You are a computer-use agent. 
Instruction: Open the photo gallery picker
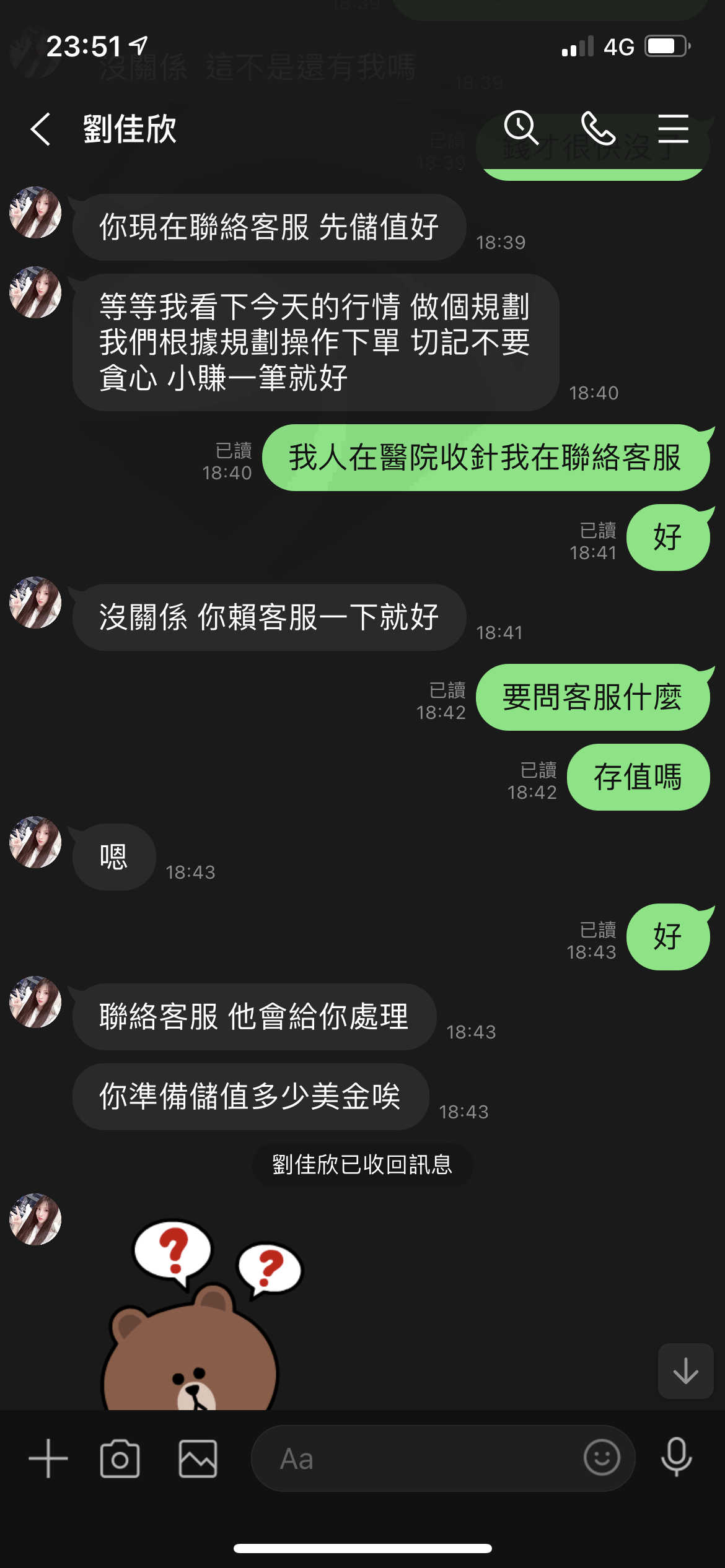[198, 1458]
